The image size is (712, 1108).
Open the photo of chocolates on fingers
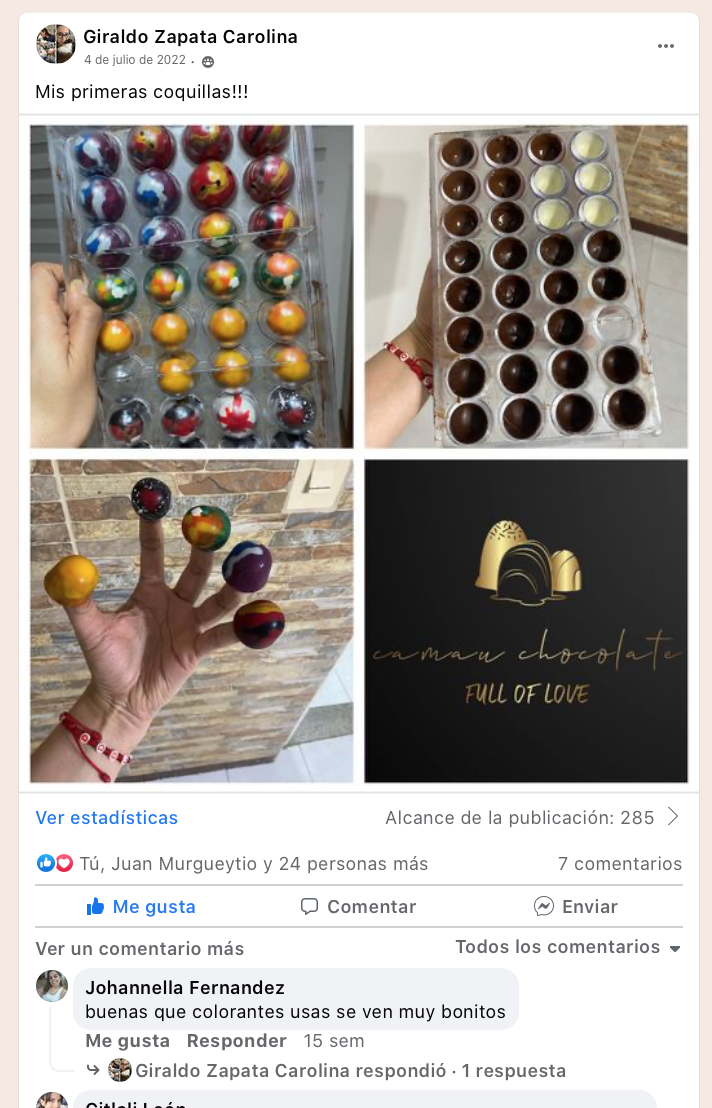(192, 620)
